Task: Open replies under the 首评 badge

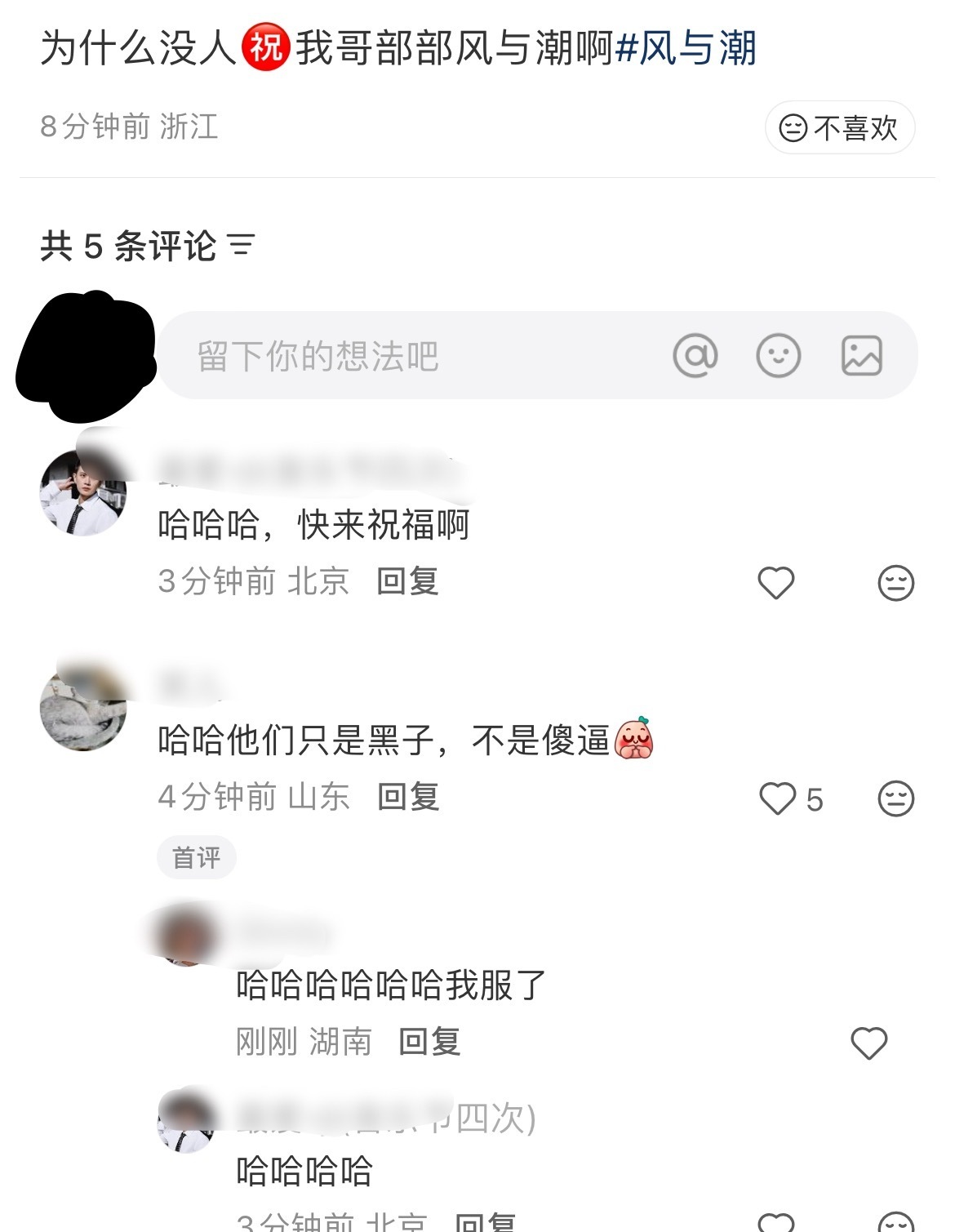Action: coord(197,856)
